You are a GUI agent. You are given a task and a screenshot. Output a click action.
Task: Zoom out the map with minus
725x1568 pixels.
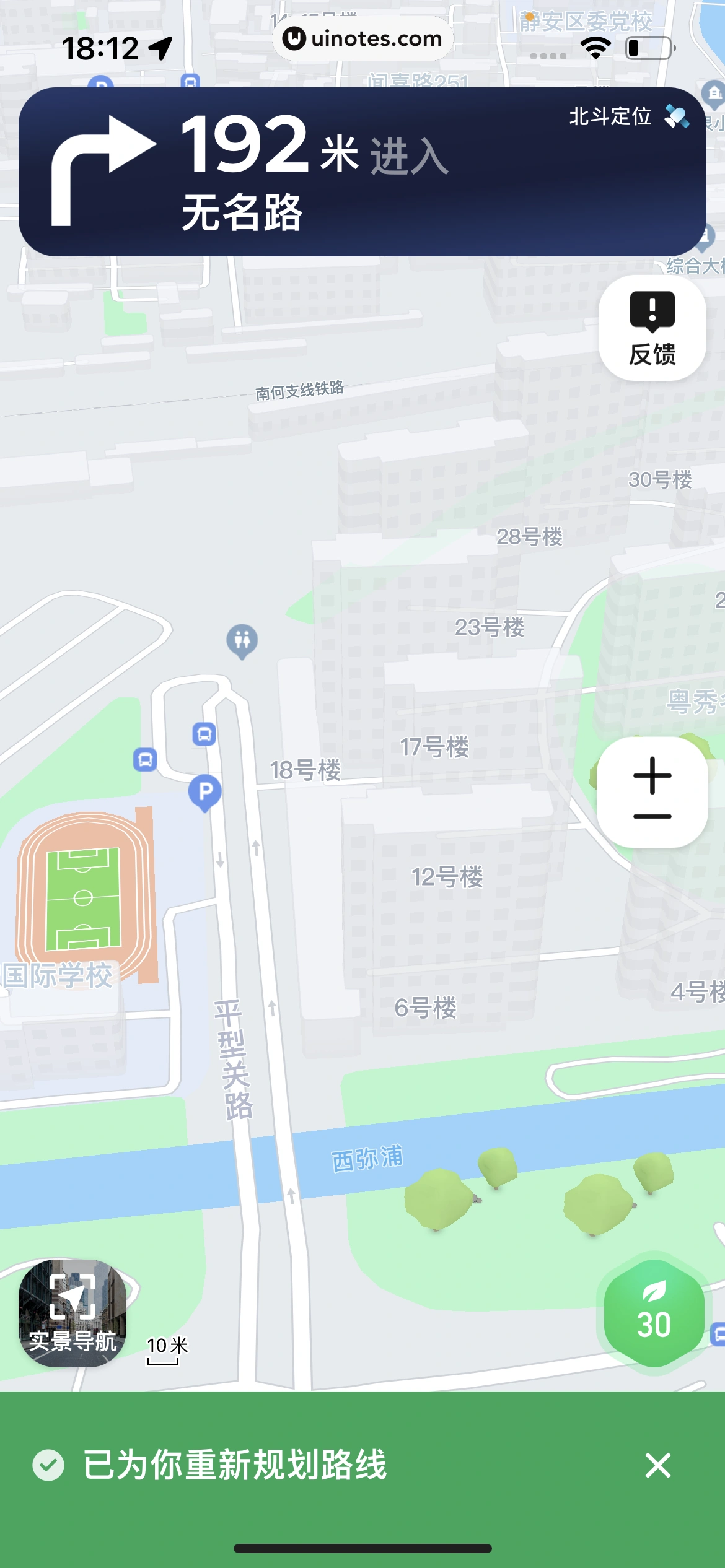point(652,817)
